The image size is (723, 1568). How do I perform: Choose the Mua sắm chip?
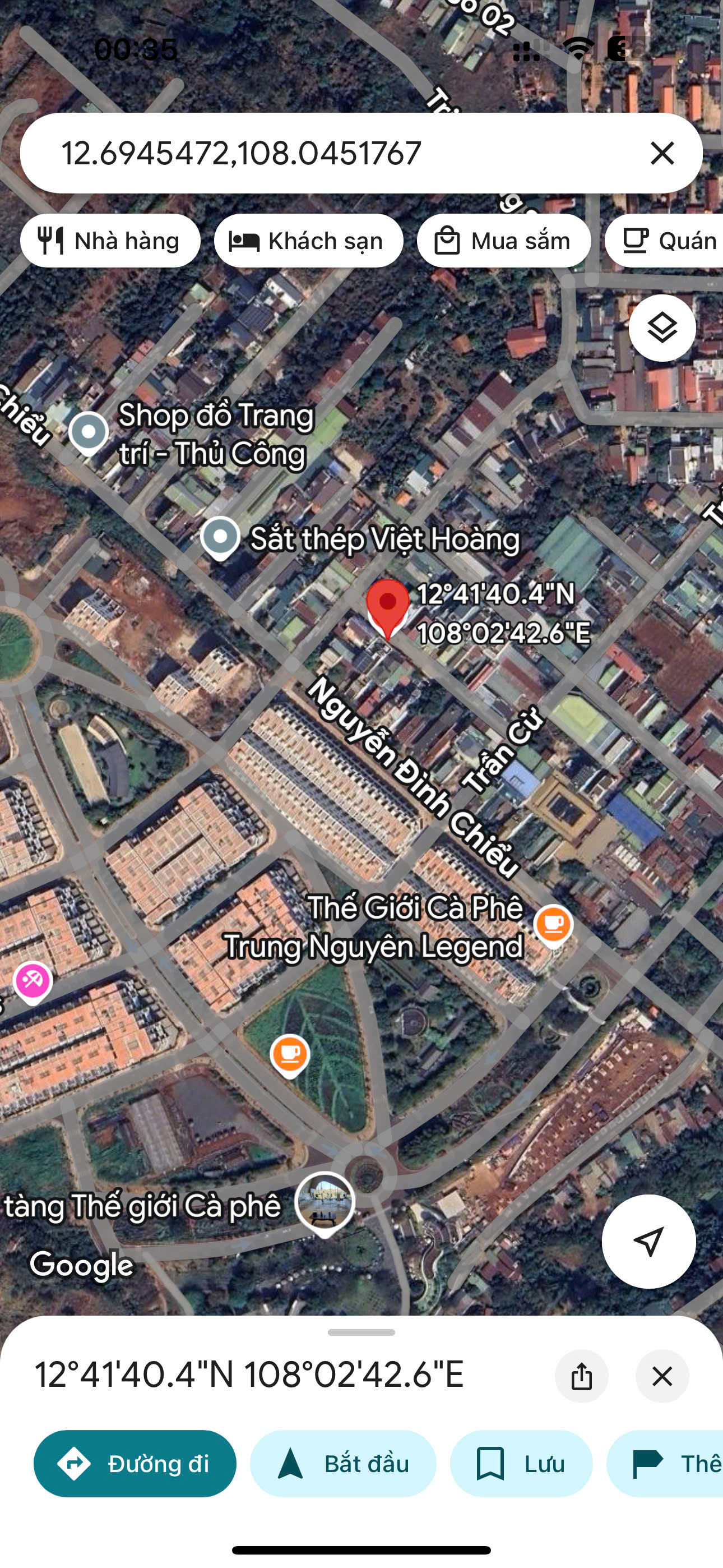click(x=503, y=241)
